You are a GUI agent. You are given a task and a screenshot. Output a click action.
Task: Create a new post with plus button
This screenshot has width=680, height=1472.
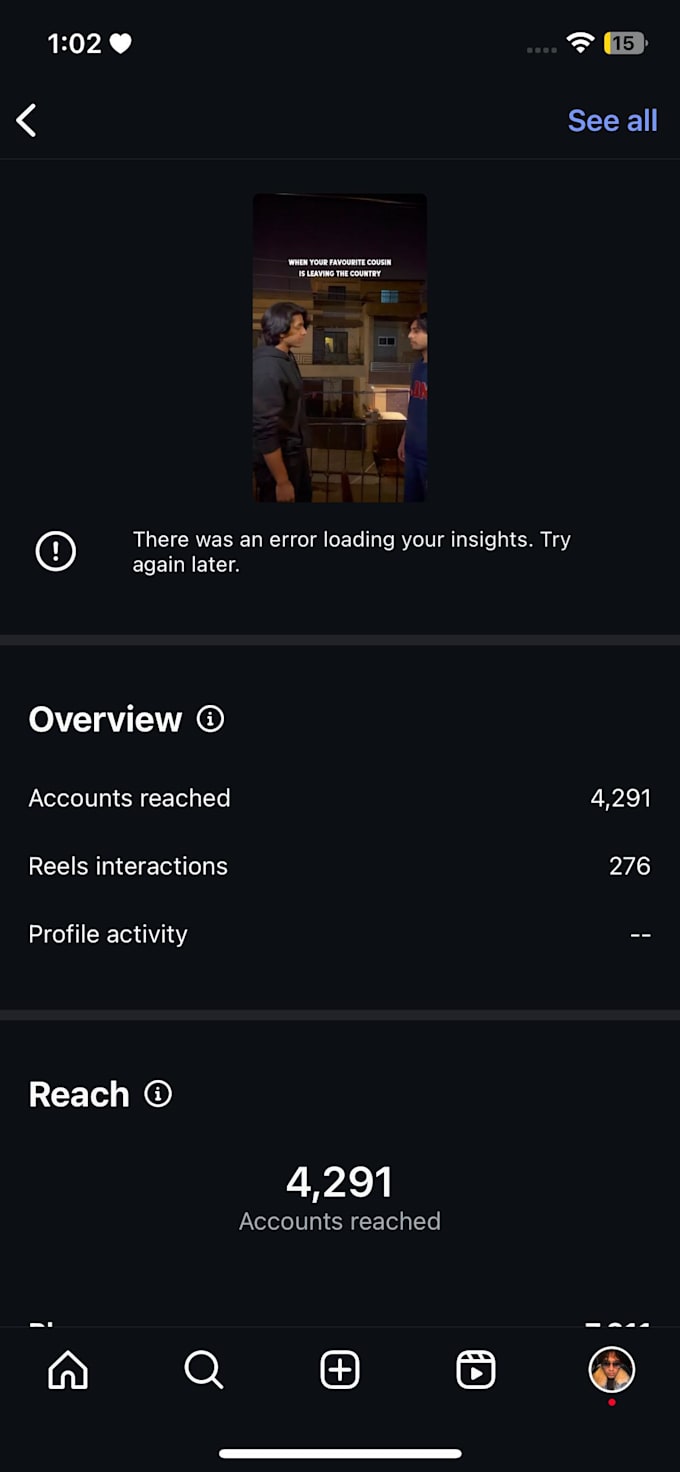340,1369
